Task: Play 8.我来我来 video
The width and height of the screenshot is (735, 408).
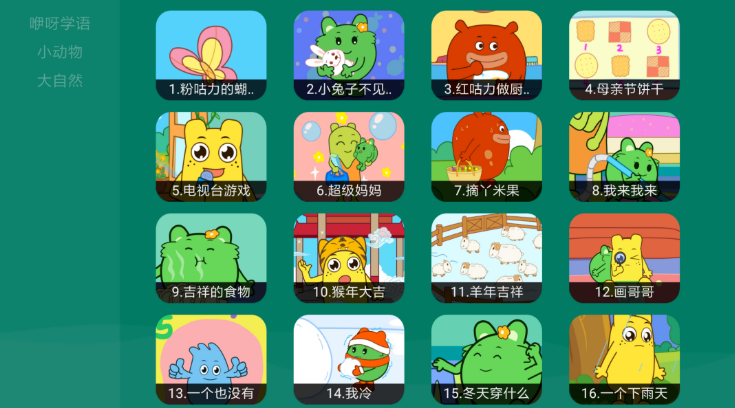Action: pyautogui.click(x=624, y=156)
